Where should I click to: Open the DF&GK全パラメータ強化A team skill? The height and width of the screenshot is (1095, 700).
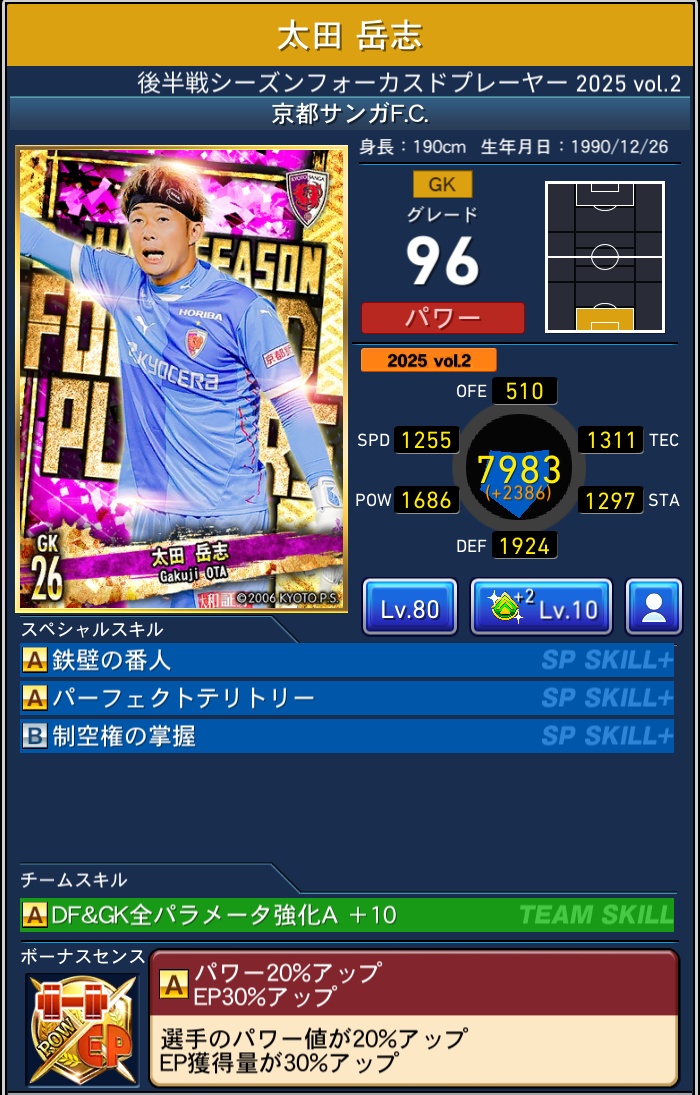346,914
